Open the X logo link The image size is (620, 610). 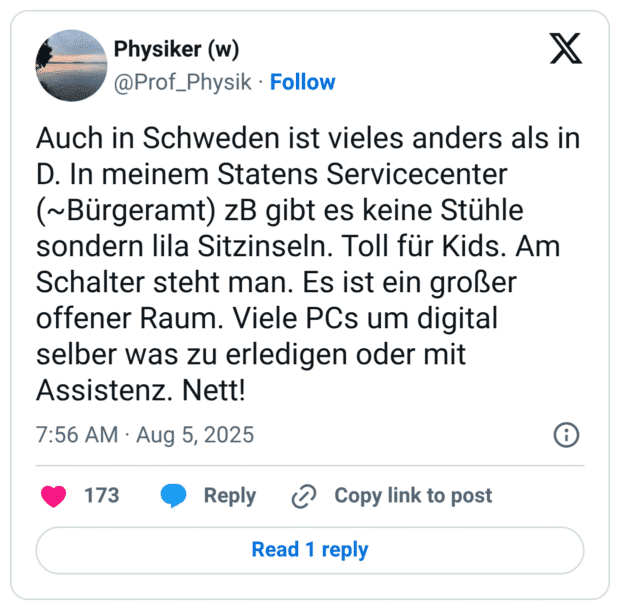click(566, 49)
